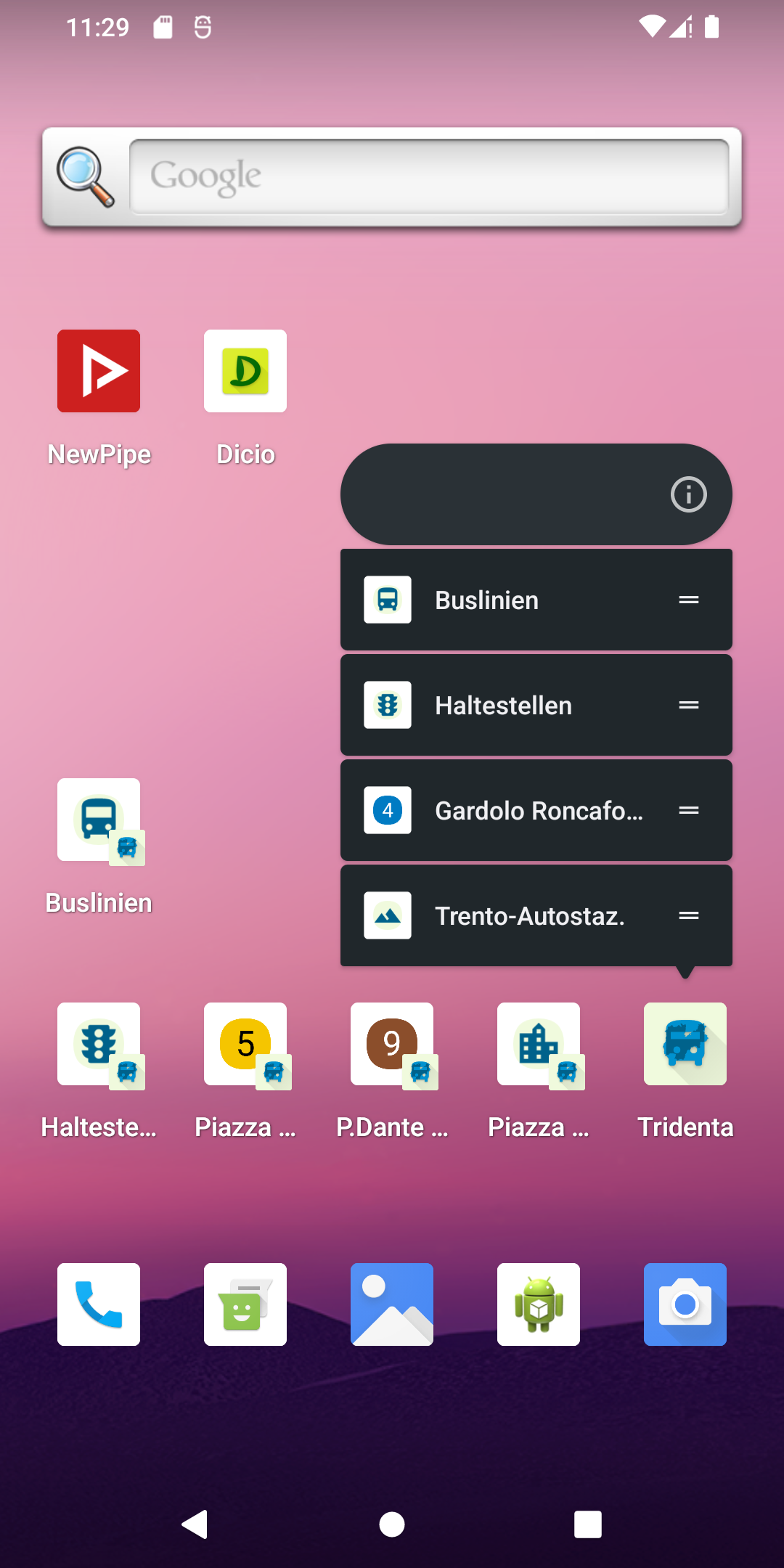Open the P.Dante shortcut with number 9
The image size is (784, 1568).
392,1045
